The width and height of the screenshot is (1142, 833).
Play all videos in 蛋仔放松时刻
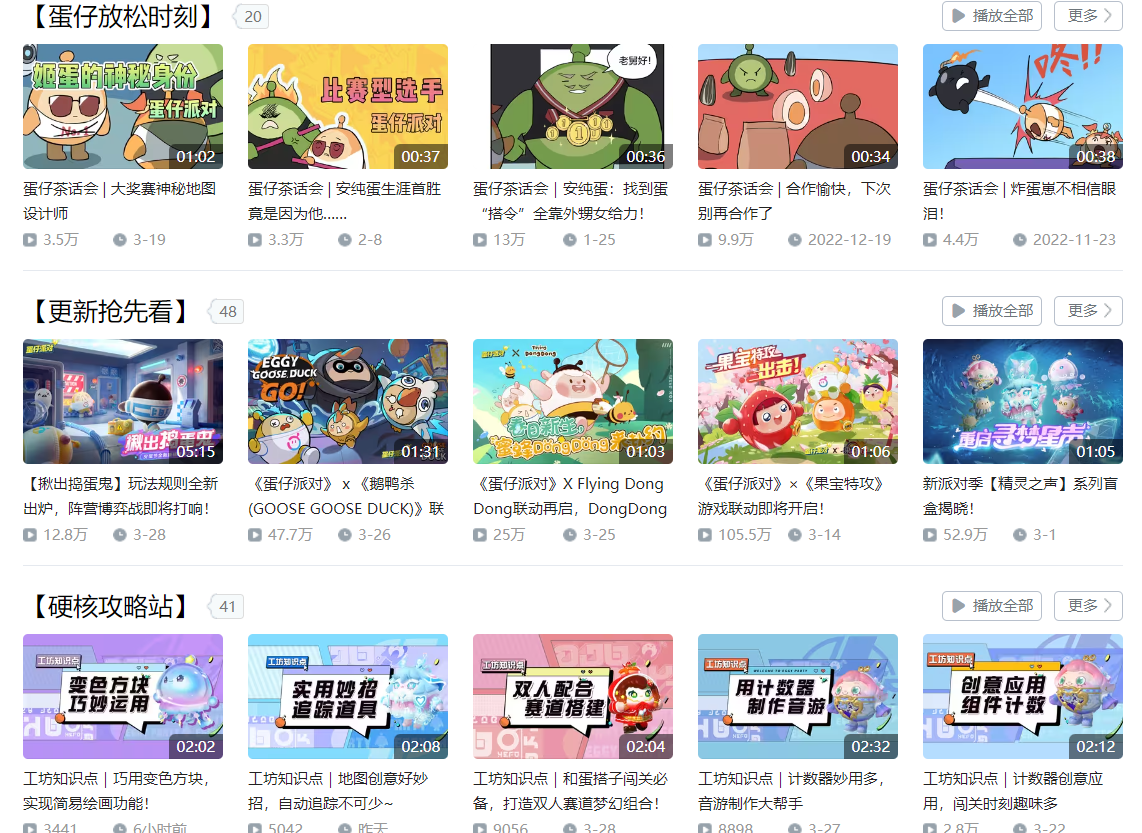[991, 16]
